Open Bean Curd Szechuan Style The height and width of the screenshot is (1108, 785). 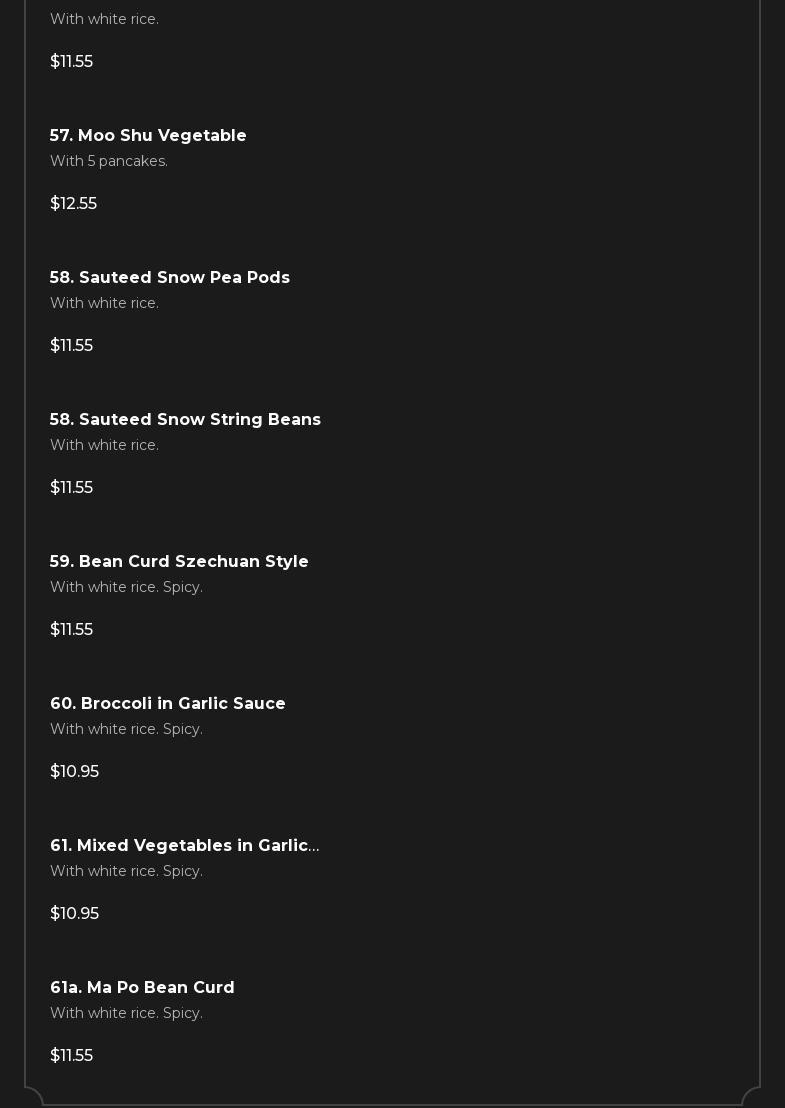coord(179,562)
